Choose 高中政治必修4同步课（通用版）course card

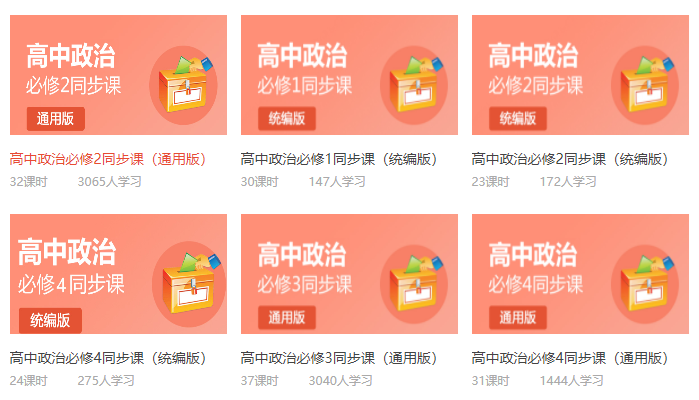click(580, 275)
